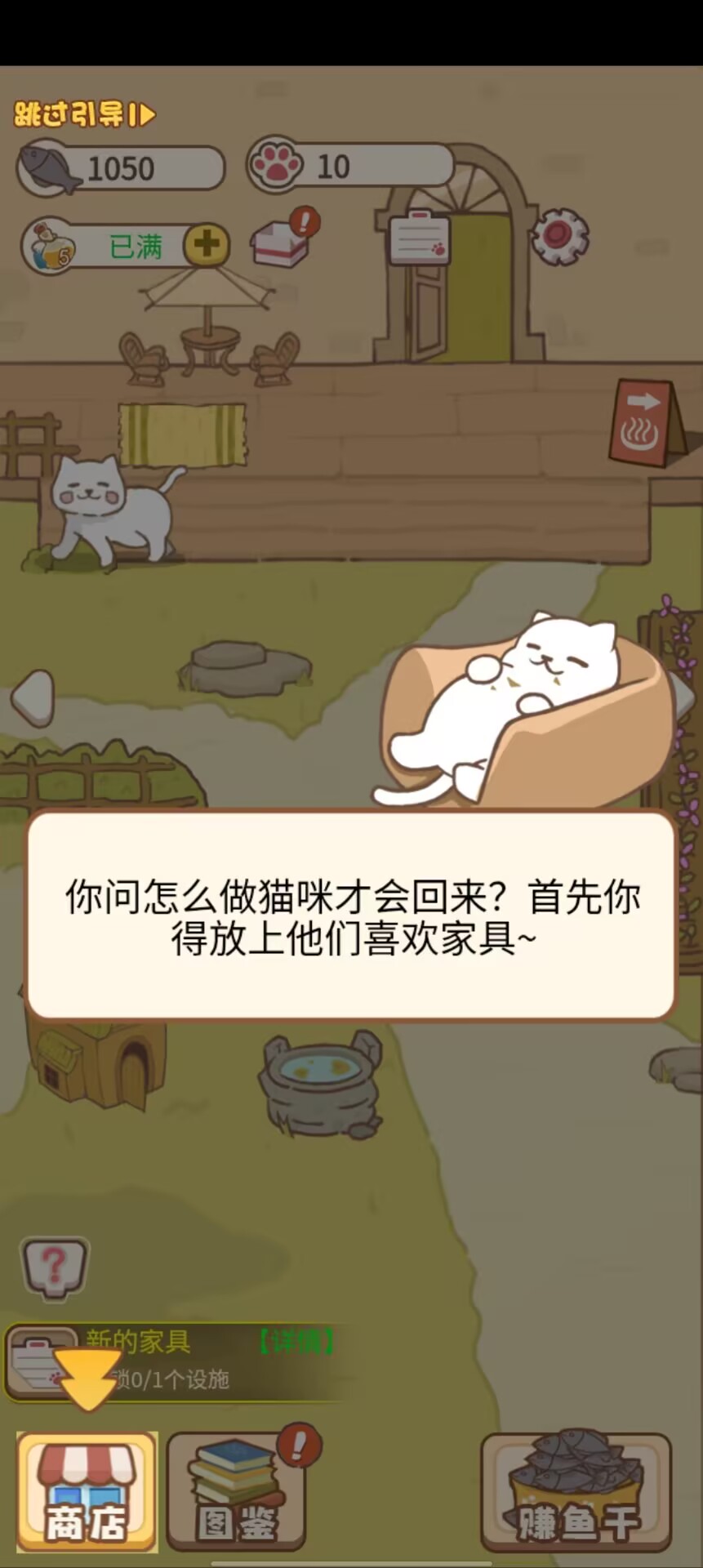Open the 商店 shop
The width and height of the screenshot is (703, 1568).
(x=87, y=1492)
